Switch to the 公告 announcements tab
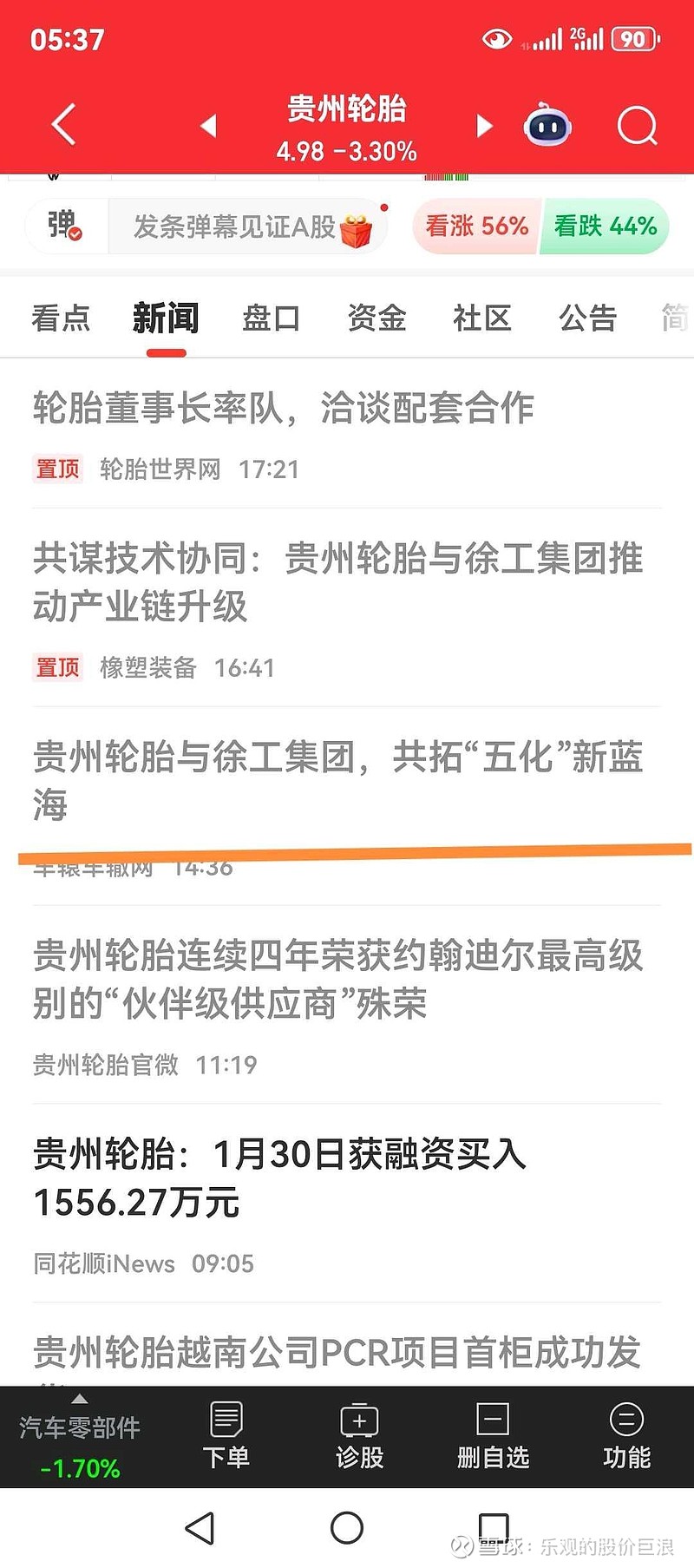The height and width of the screenshot is (1568, 694). [588, 318]
